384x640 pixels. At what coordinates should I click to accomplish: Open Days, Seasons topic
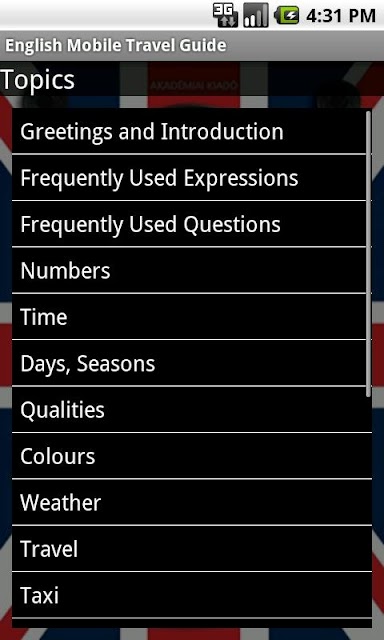pyautogui.click(x=192, y=363)
